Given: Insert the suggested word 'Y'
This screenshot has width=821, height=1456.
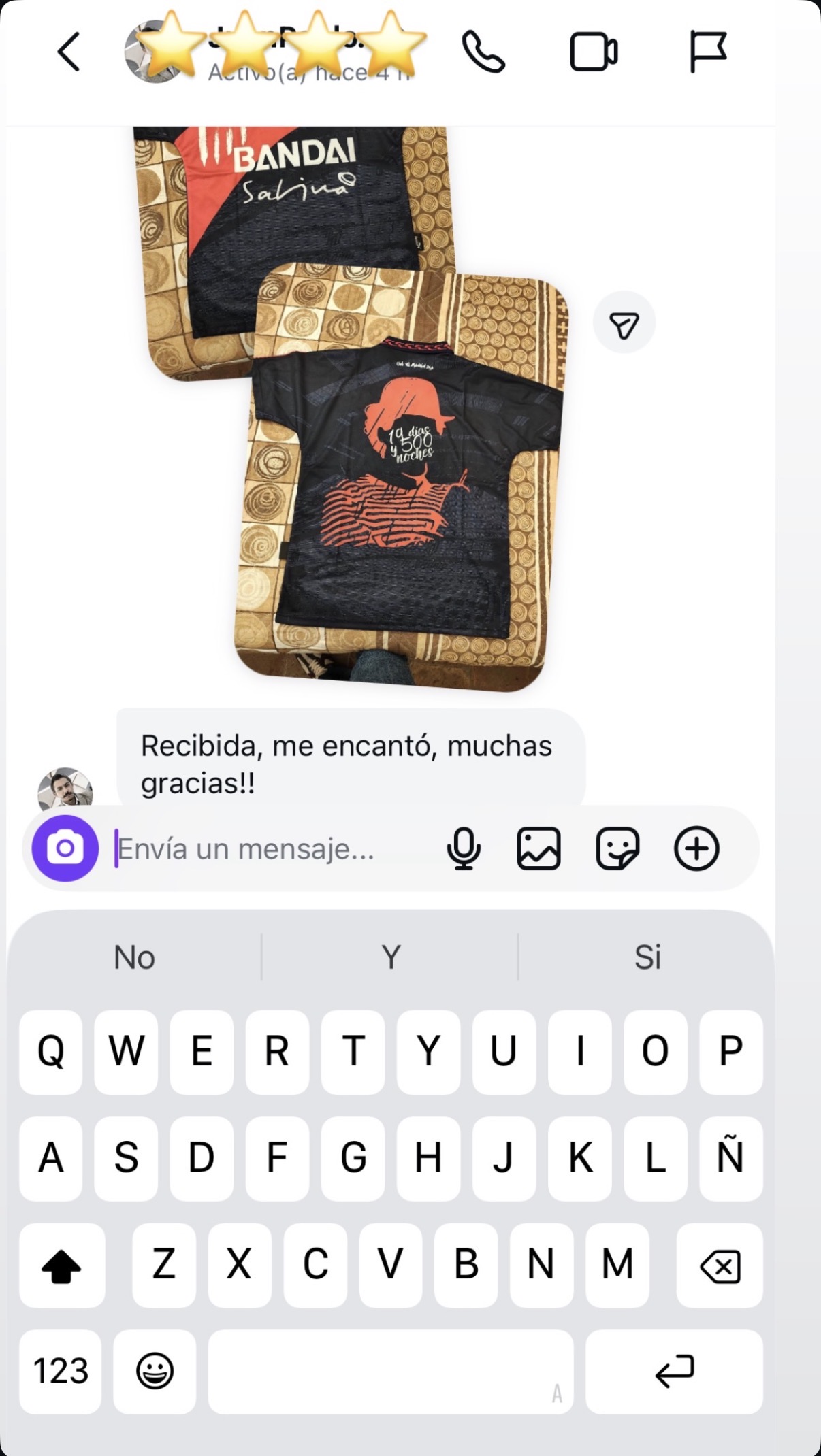Looking at the screenshot, I should 391,957.
